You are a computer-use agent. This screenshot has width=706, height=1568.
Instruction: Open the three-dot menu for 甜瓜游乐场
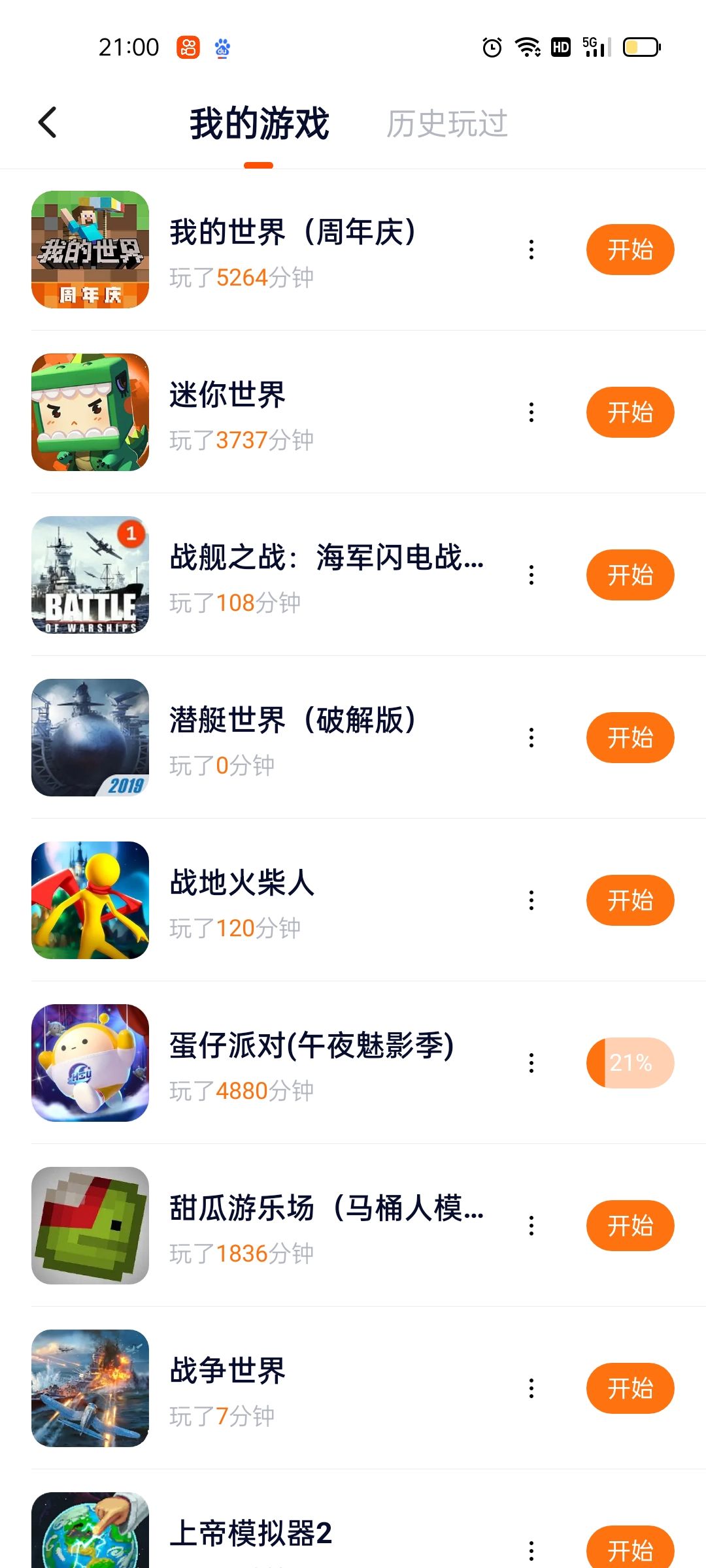(x=531, y=1226)
